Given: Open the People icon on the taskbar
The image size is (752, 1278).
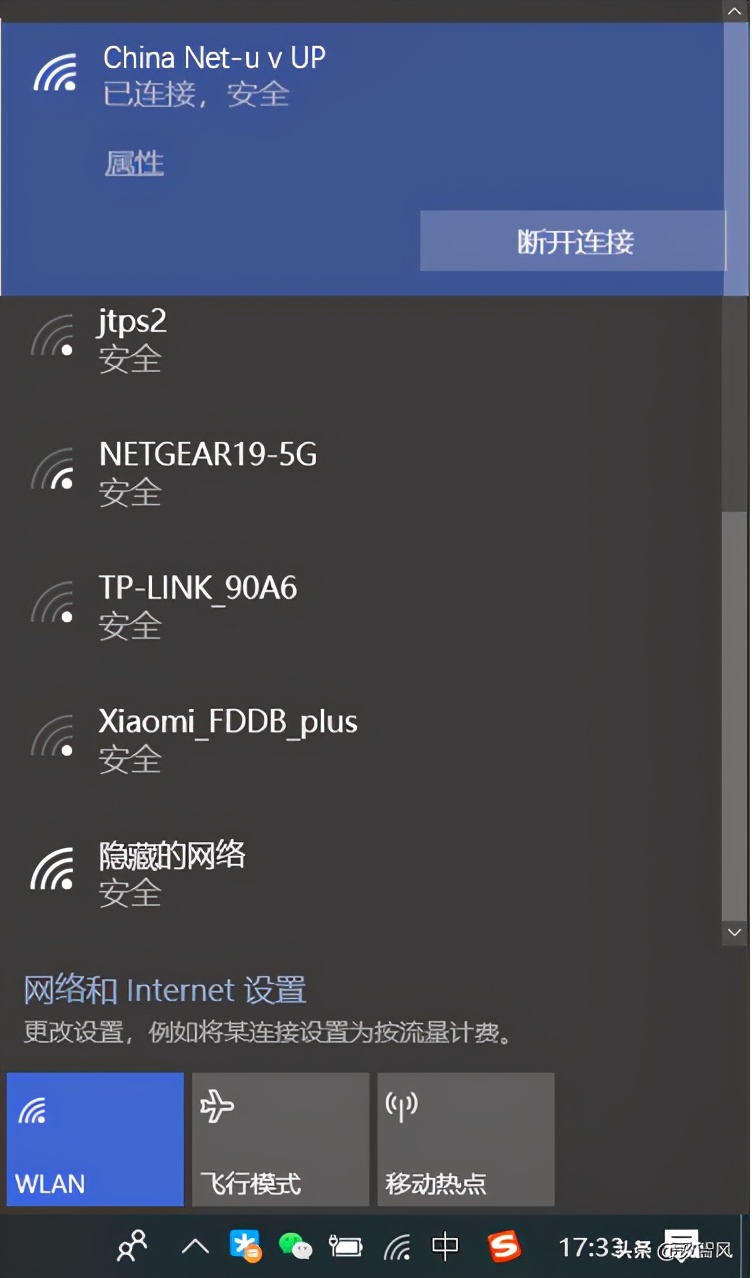Looking at the screenshot, I should coord(129,1245).
